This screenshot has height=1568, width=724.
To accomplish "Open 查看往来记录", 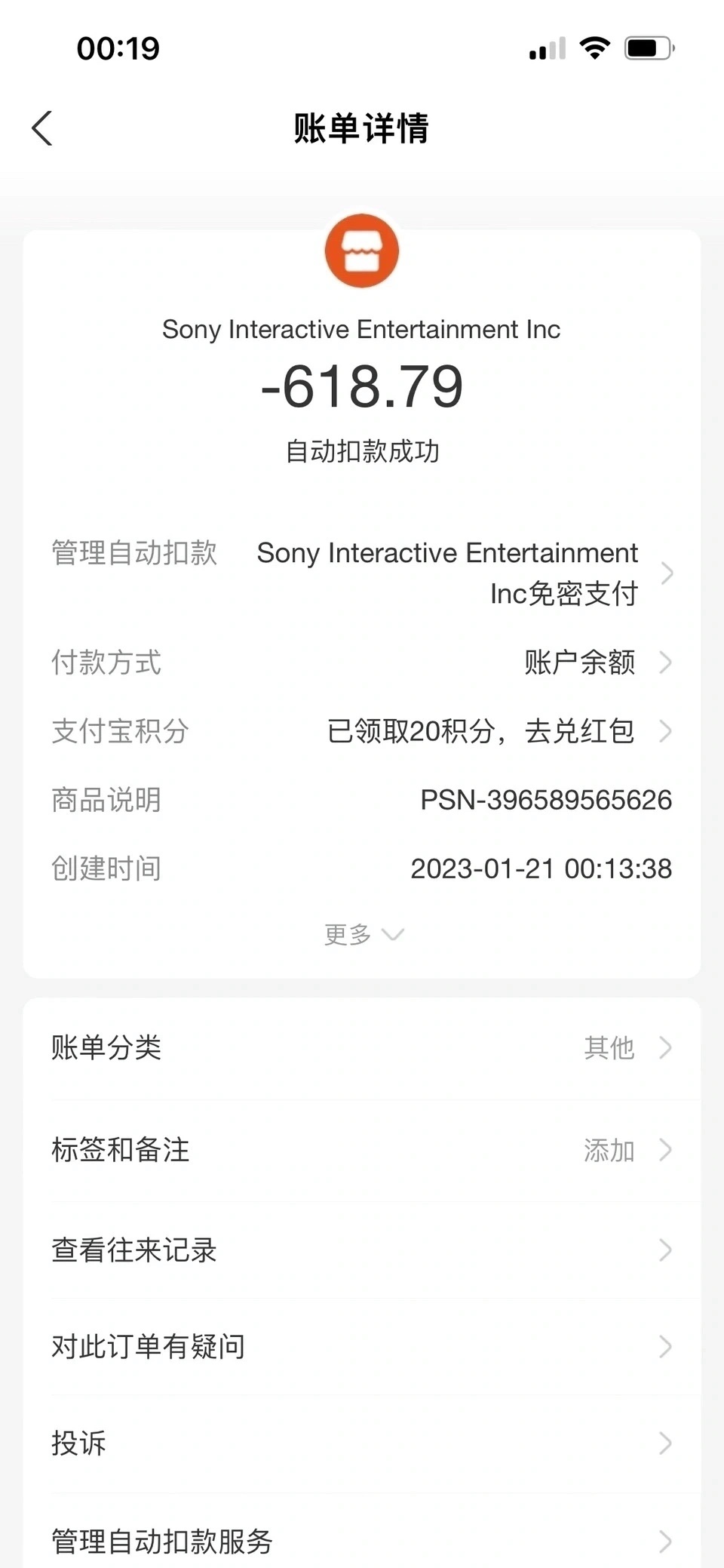I will click(362, 1250).
